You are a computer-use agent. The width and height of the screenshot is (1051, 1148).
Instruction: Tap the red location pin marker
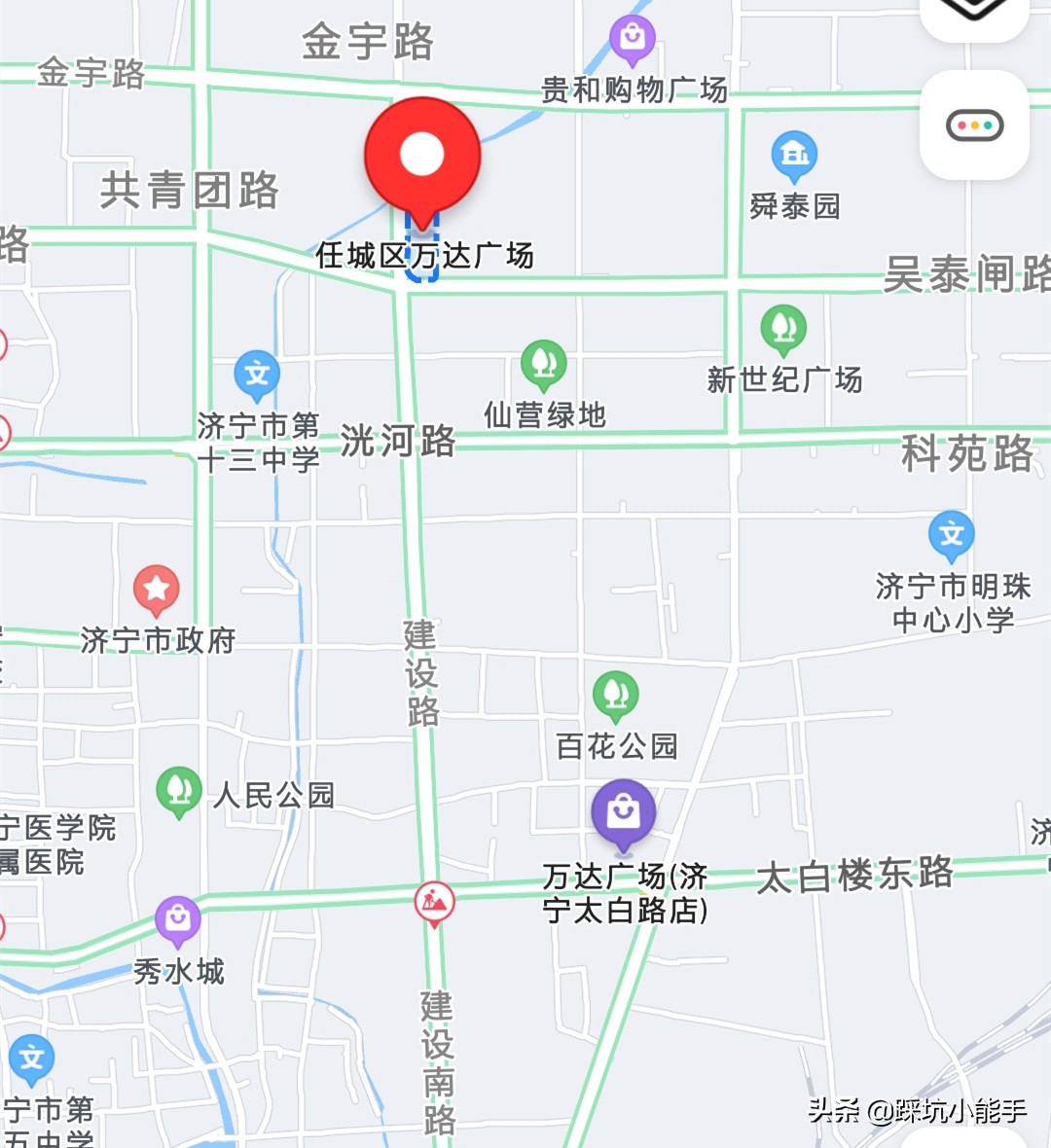tap(421, 156)
